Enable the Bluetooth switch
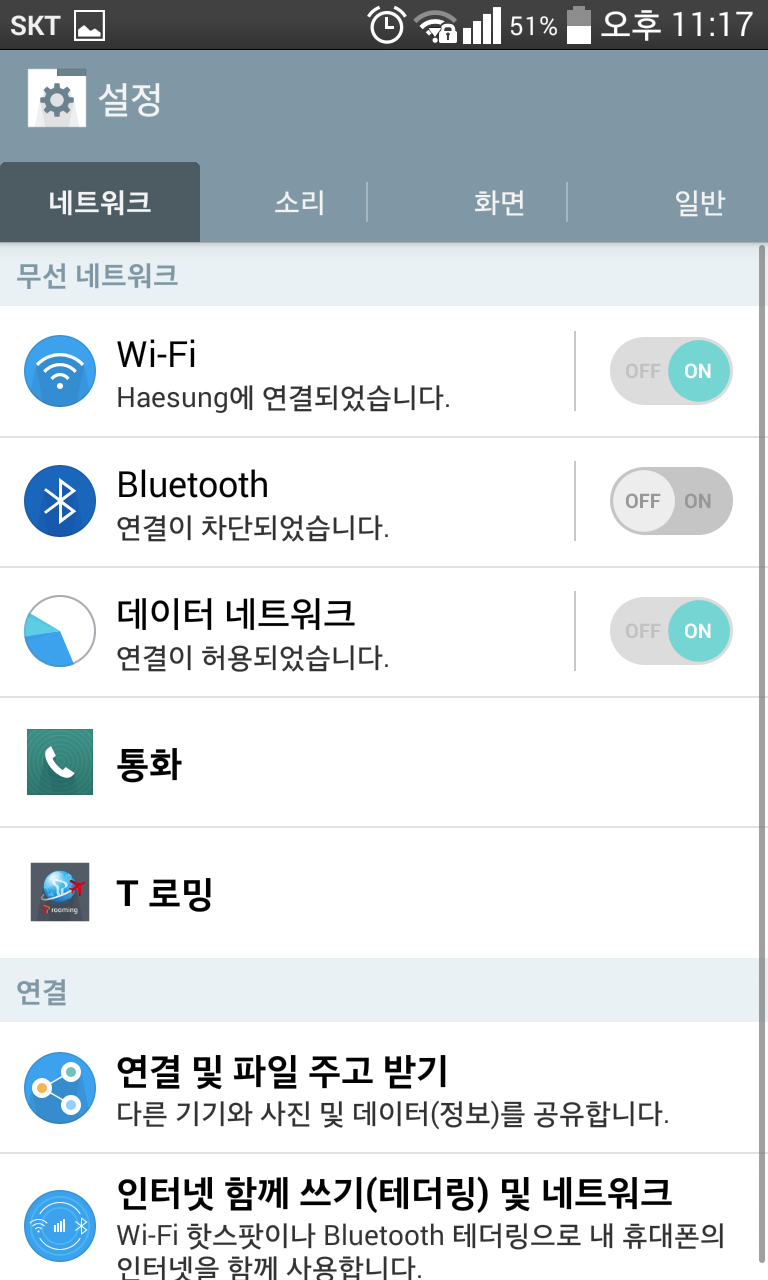This screenshot has width=768, height=1280. [671, 501]
